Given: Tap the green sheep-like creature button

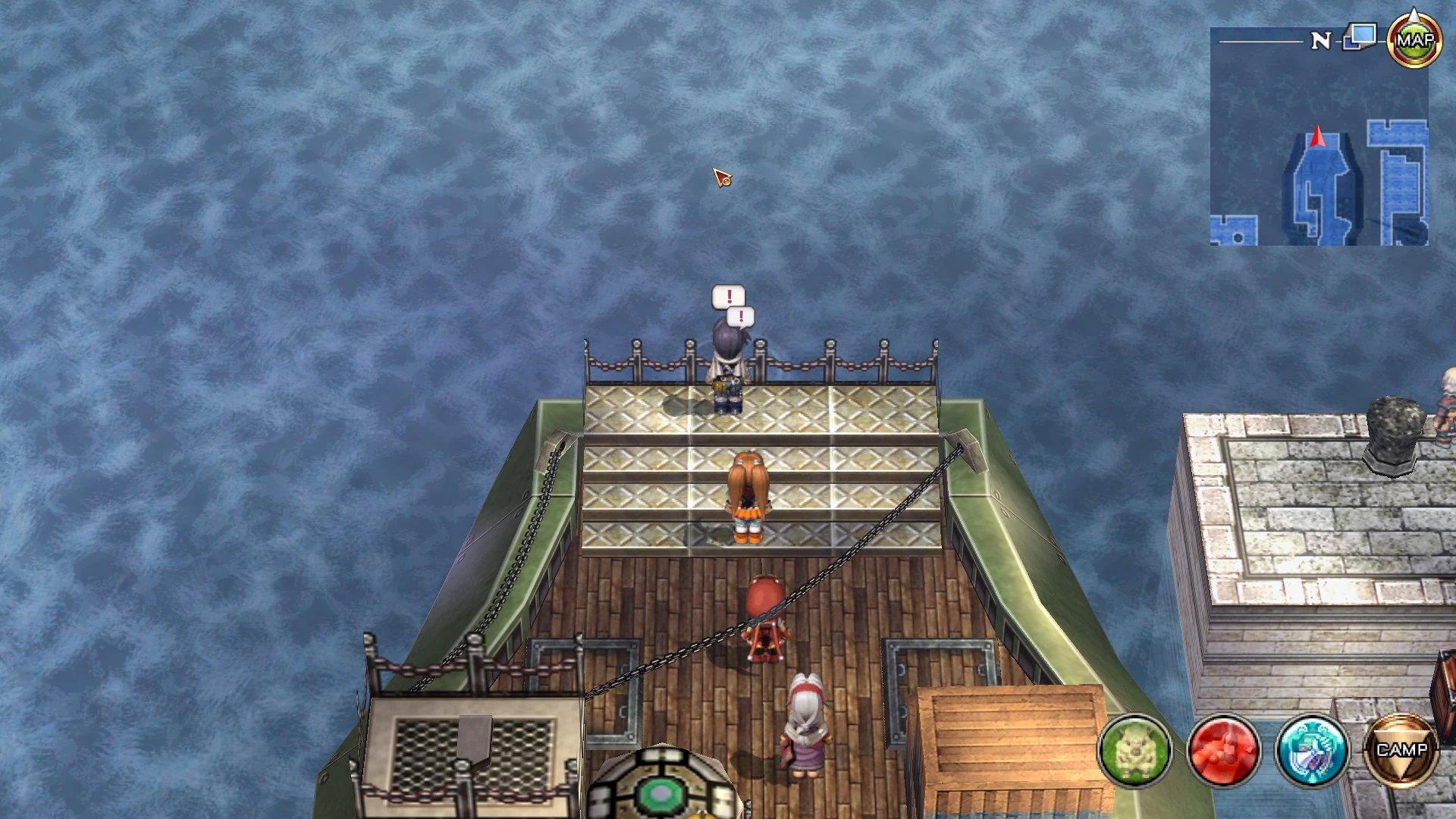Looking at the screenshot, I should tap(1134, 750).
